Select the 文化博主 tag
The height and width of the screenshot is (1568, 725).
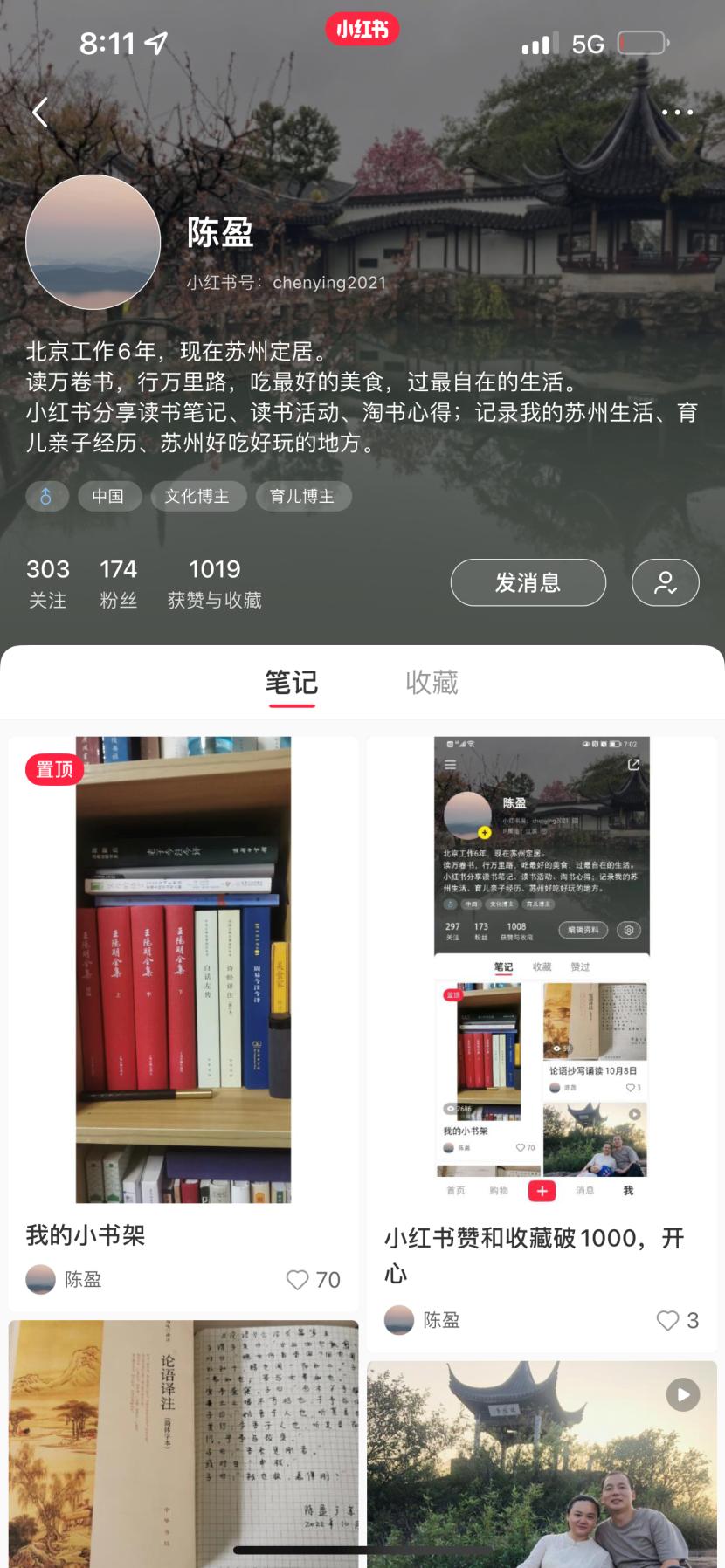coord(198,496)
